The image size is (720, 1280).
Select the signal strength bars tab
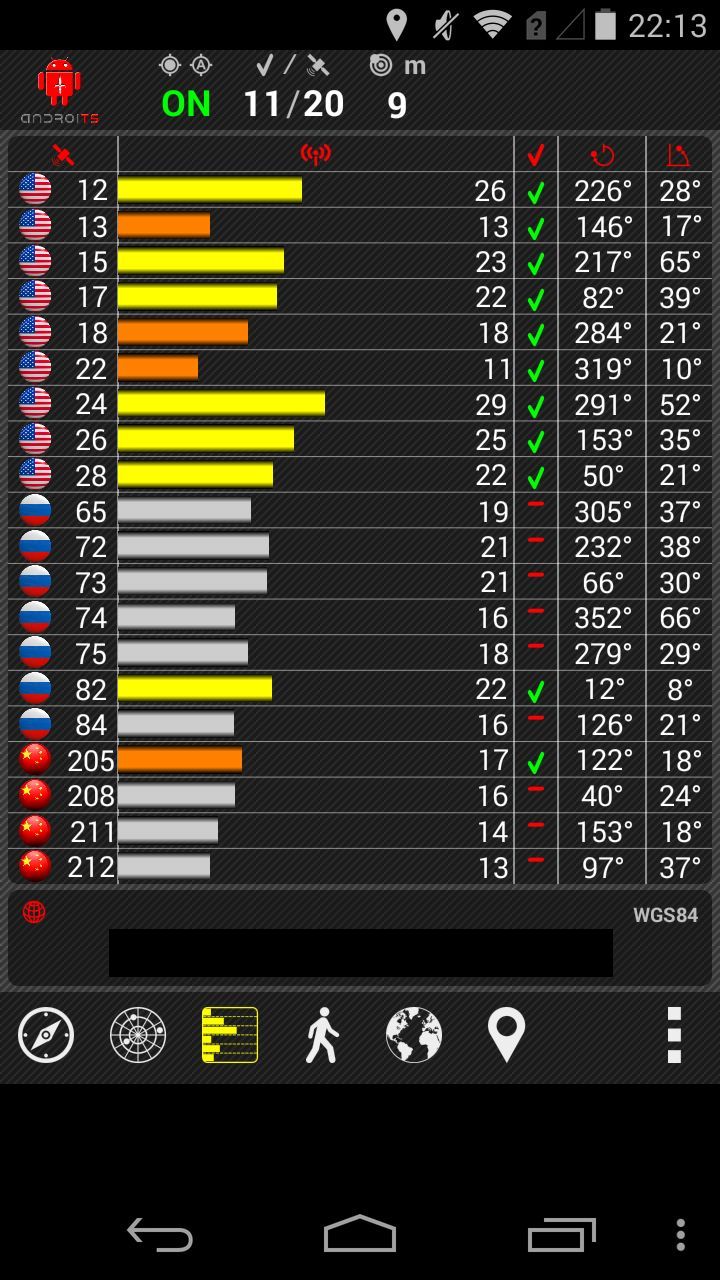(x=230, y=1034)
